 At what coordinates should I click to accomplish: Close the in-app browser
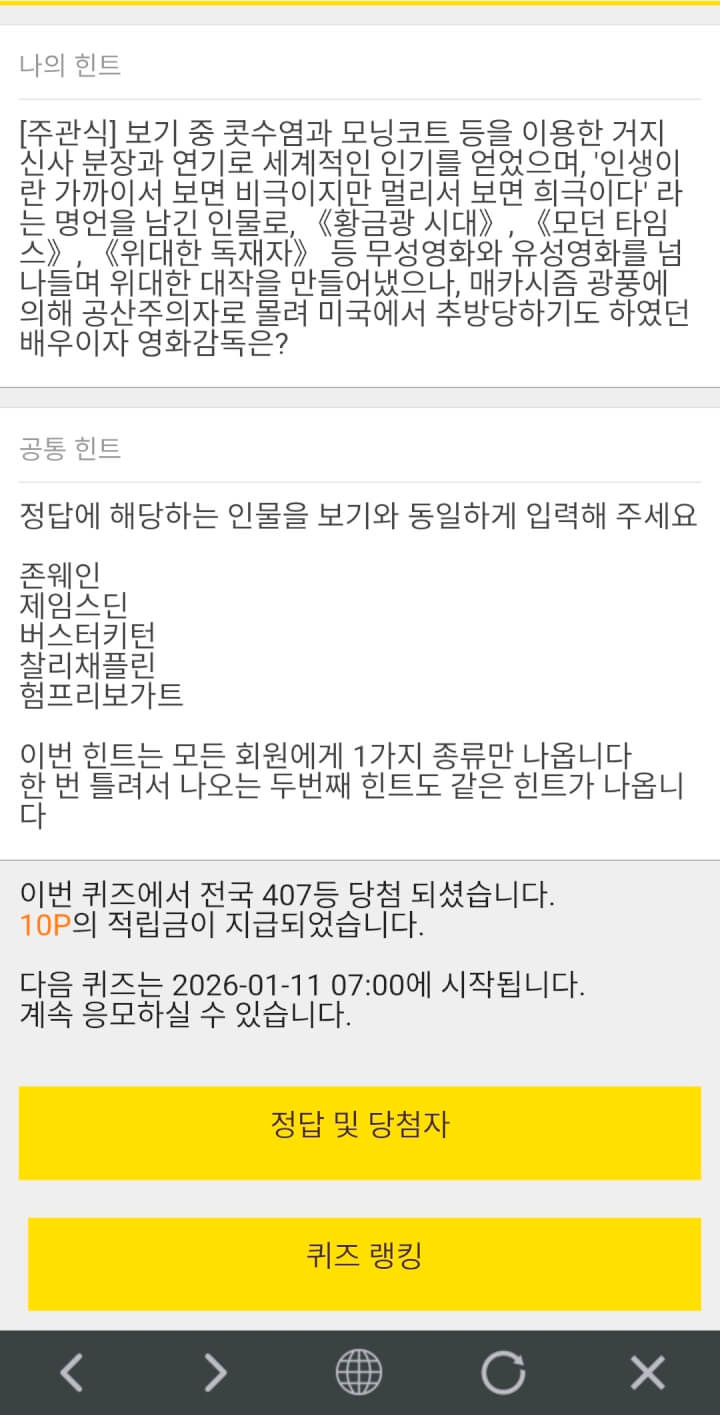[x=647, y=1372]
